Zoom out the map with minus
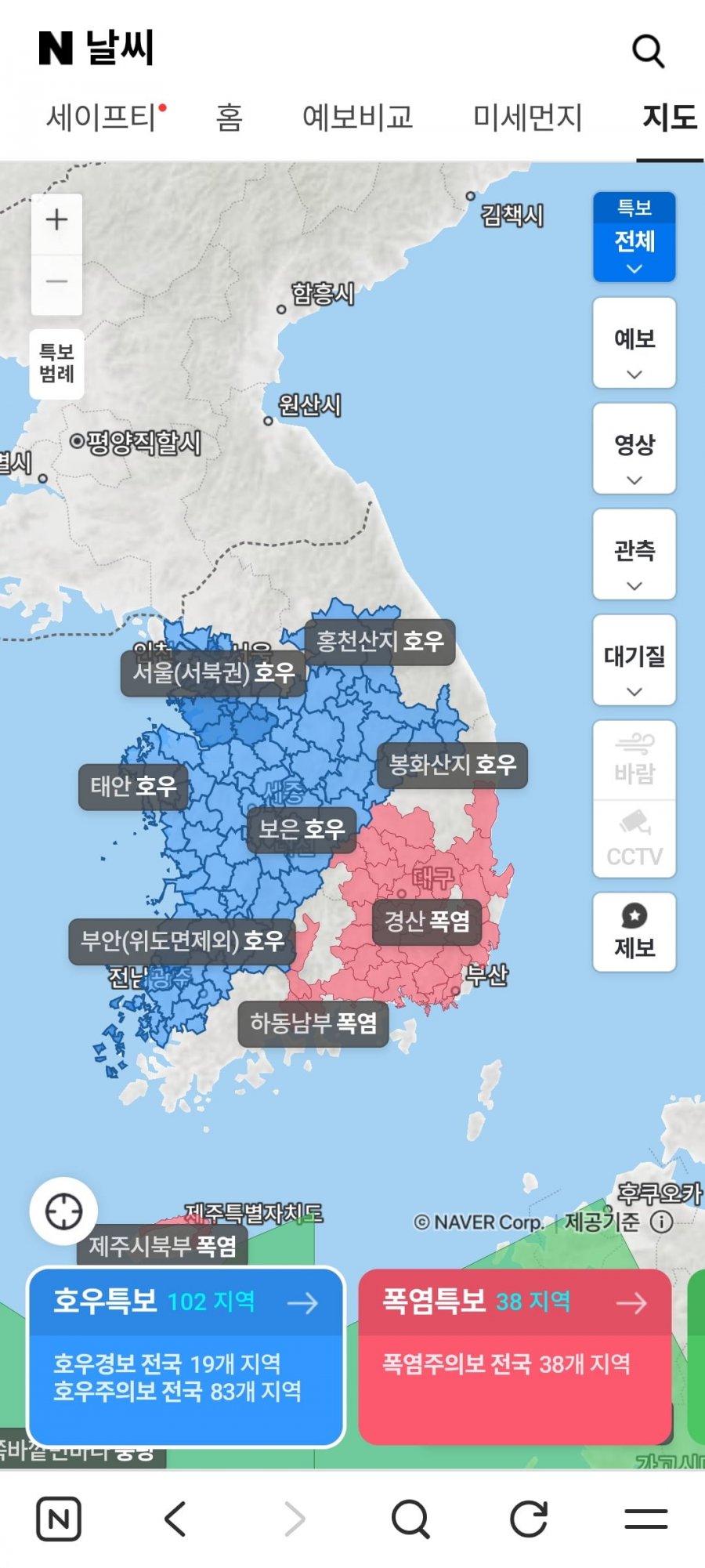The height and width of the screenshot is (1568, 705). 56,282
